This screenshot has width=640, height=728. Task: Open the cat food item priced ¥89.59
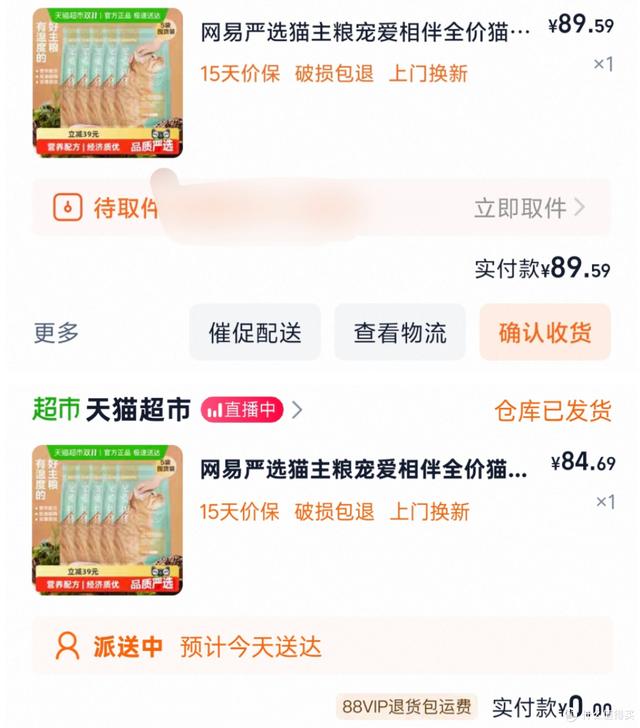click(365, 34)
